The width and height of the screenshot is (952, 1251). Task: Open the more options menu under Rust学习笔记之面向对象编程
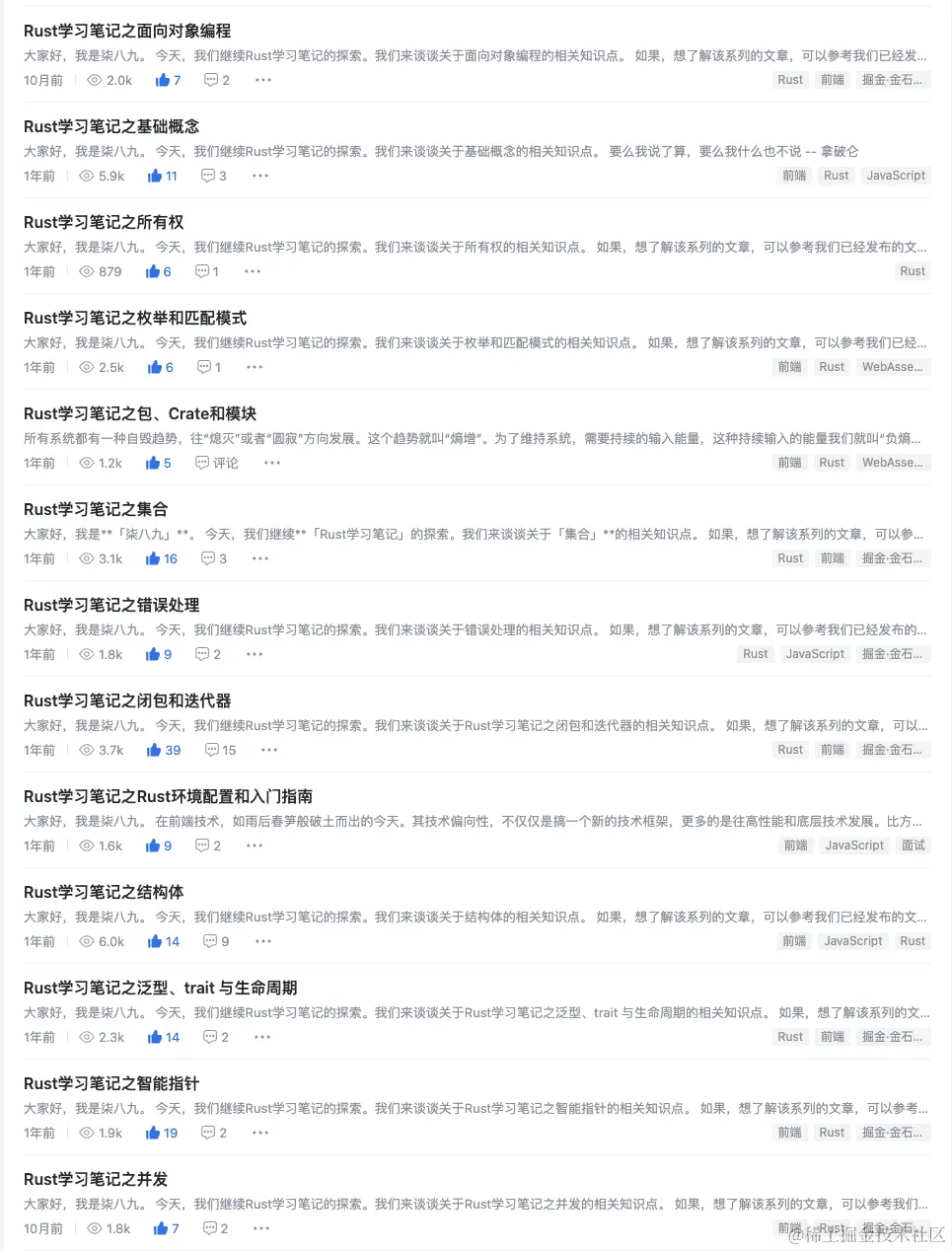[x=262, y=79]
